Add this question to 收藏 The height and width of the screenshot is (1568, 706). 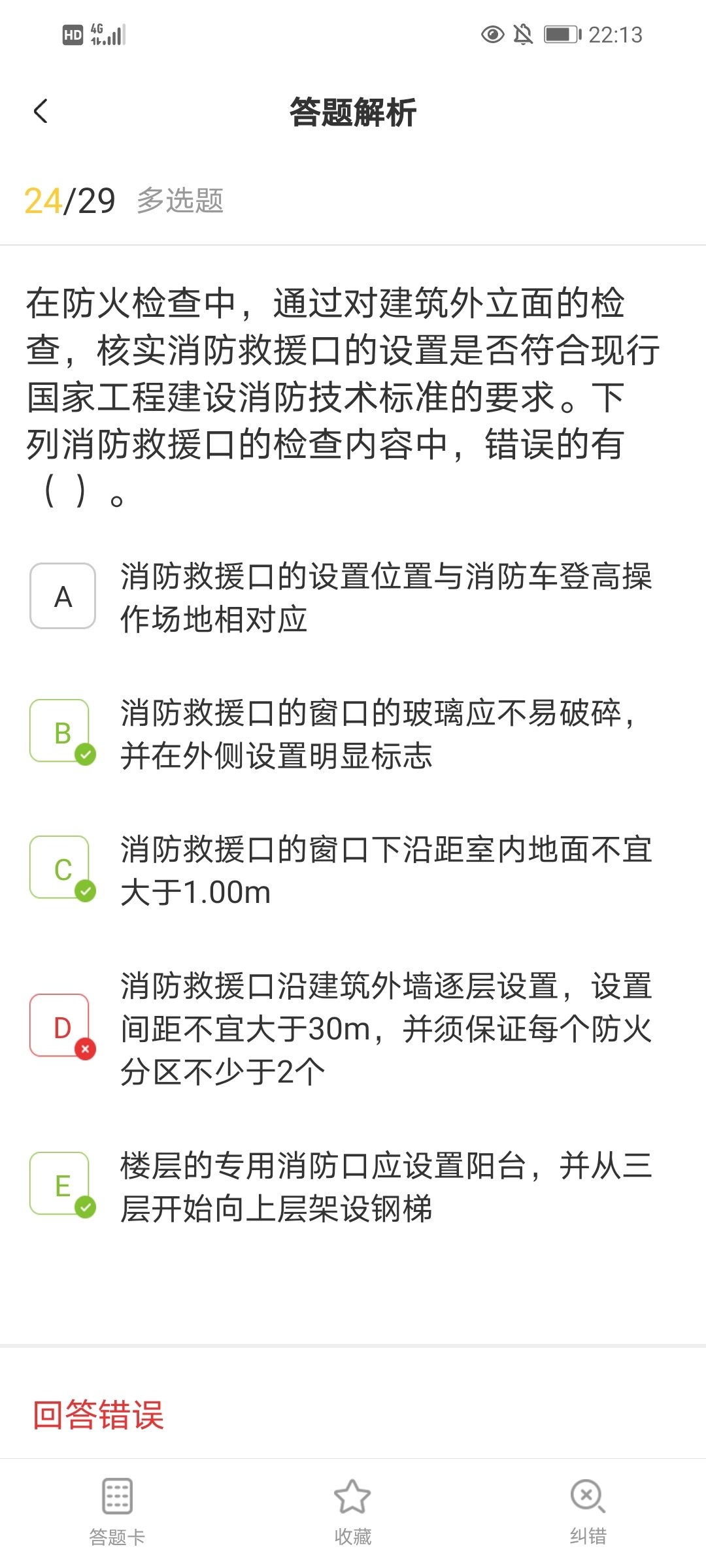click(x=352, y=1511)
